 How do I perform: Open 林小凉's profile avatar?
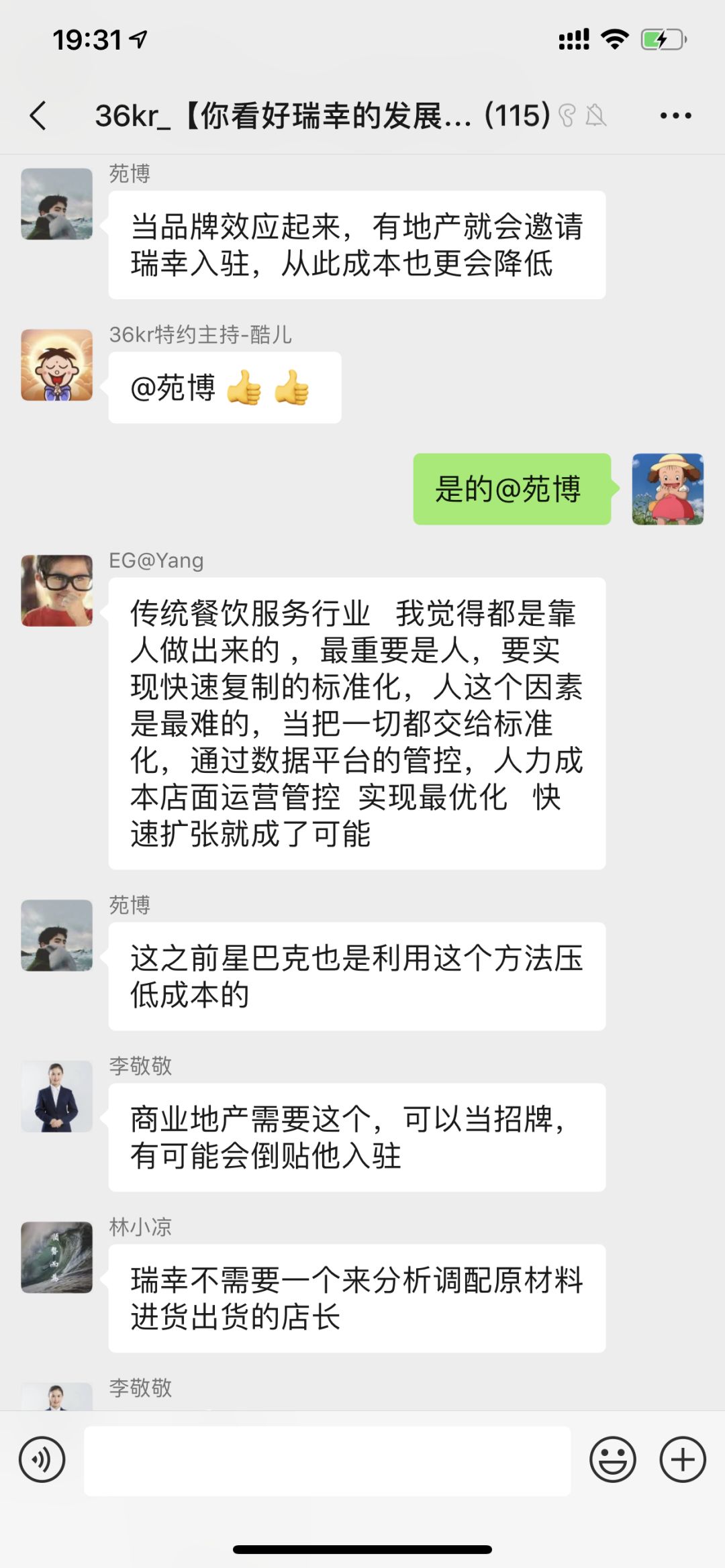[57, 1257]
